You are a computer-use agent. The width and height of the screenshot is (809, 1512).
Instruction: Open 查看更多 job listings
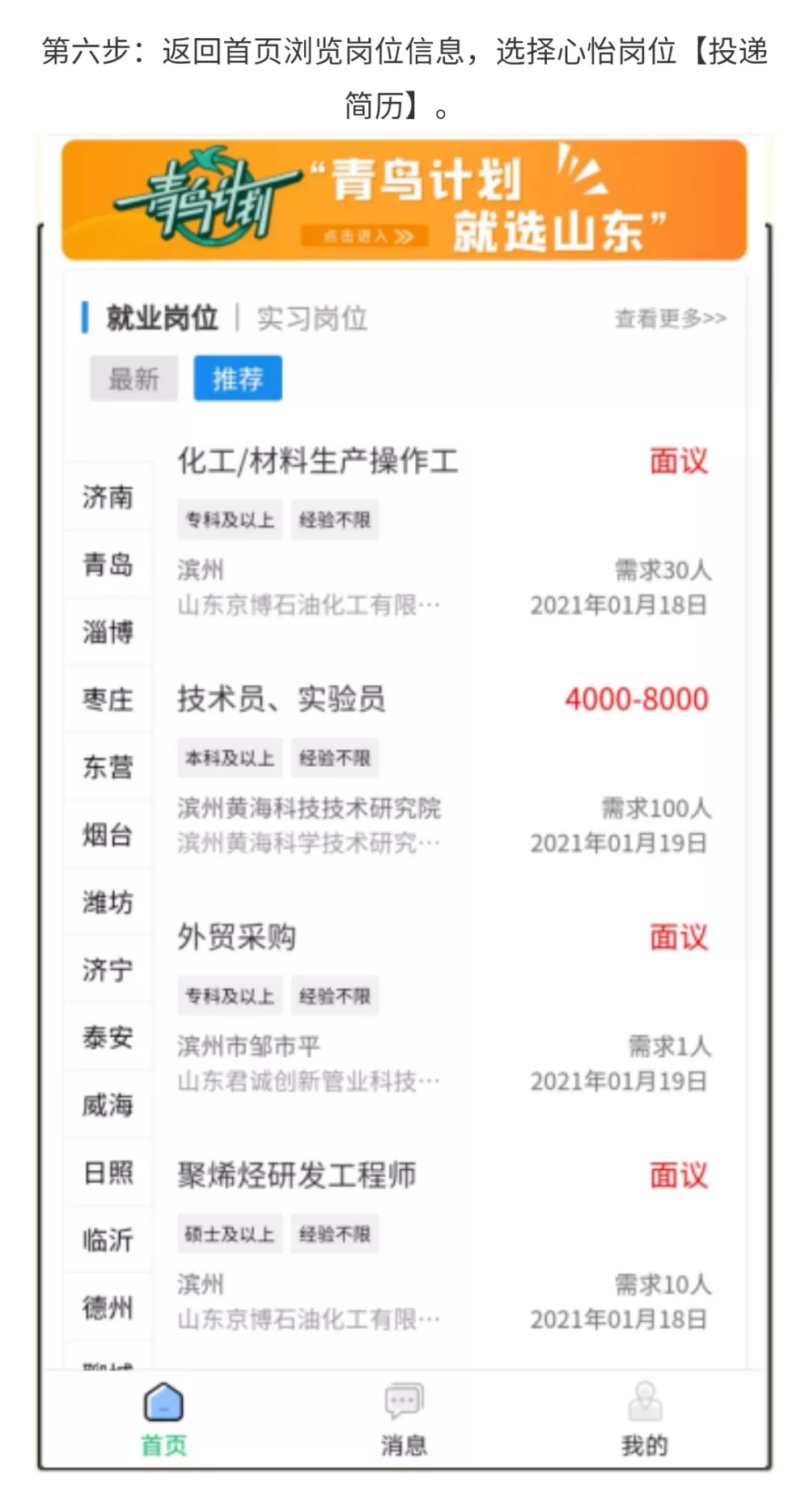[668, 319]
